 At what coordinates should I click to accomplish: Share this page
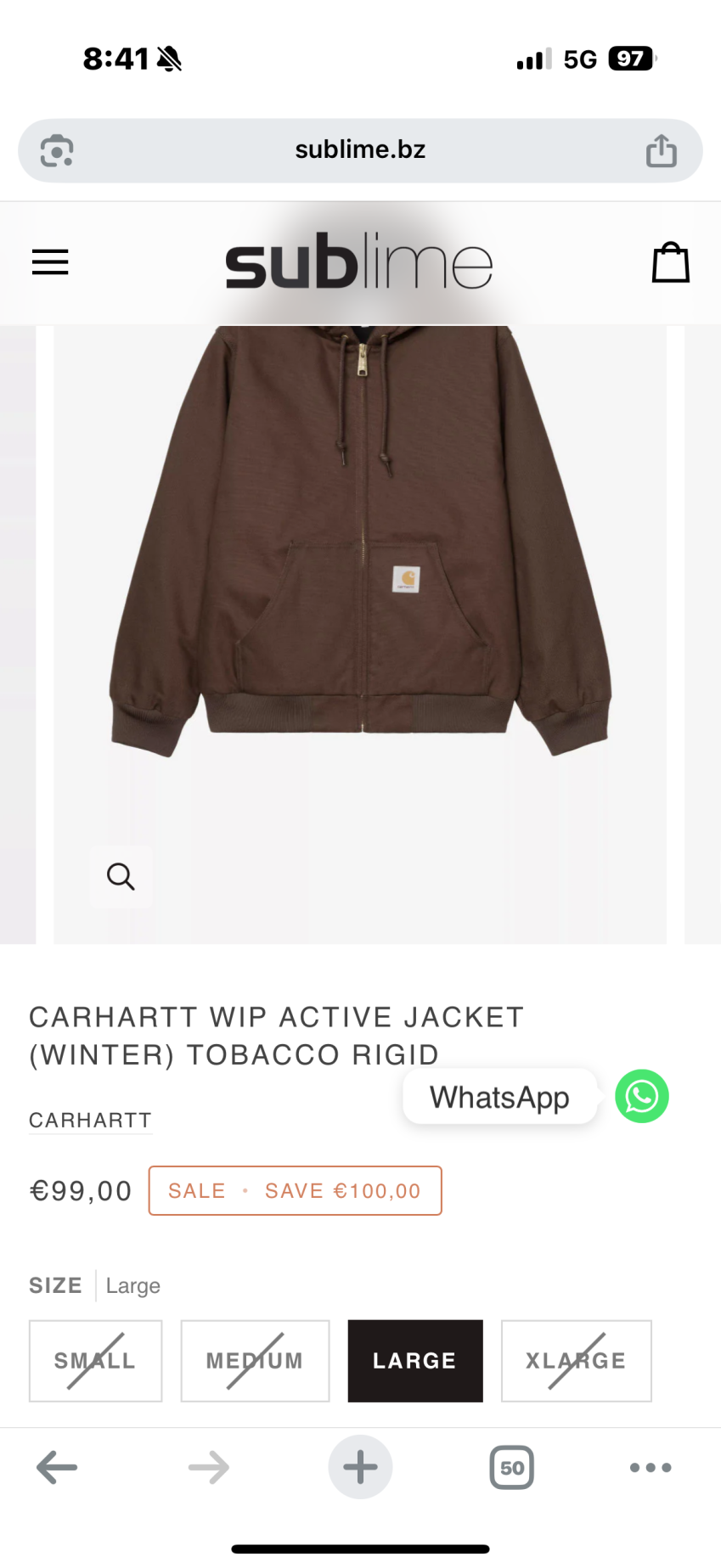point(661,151)
